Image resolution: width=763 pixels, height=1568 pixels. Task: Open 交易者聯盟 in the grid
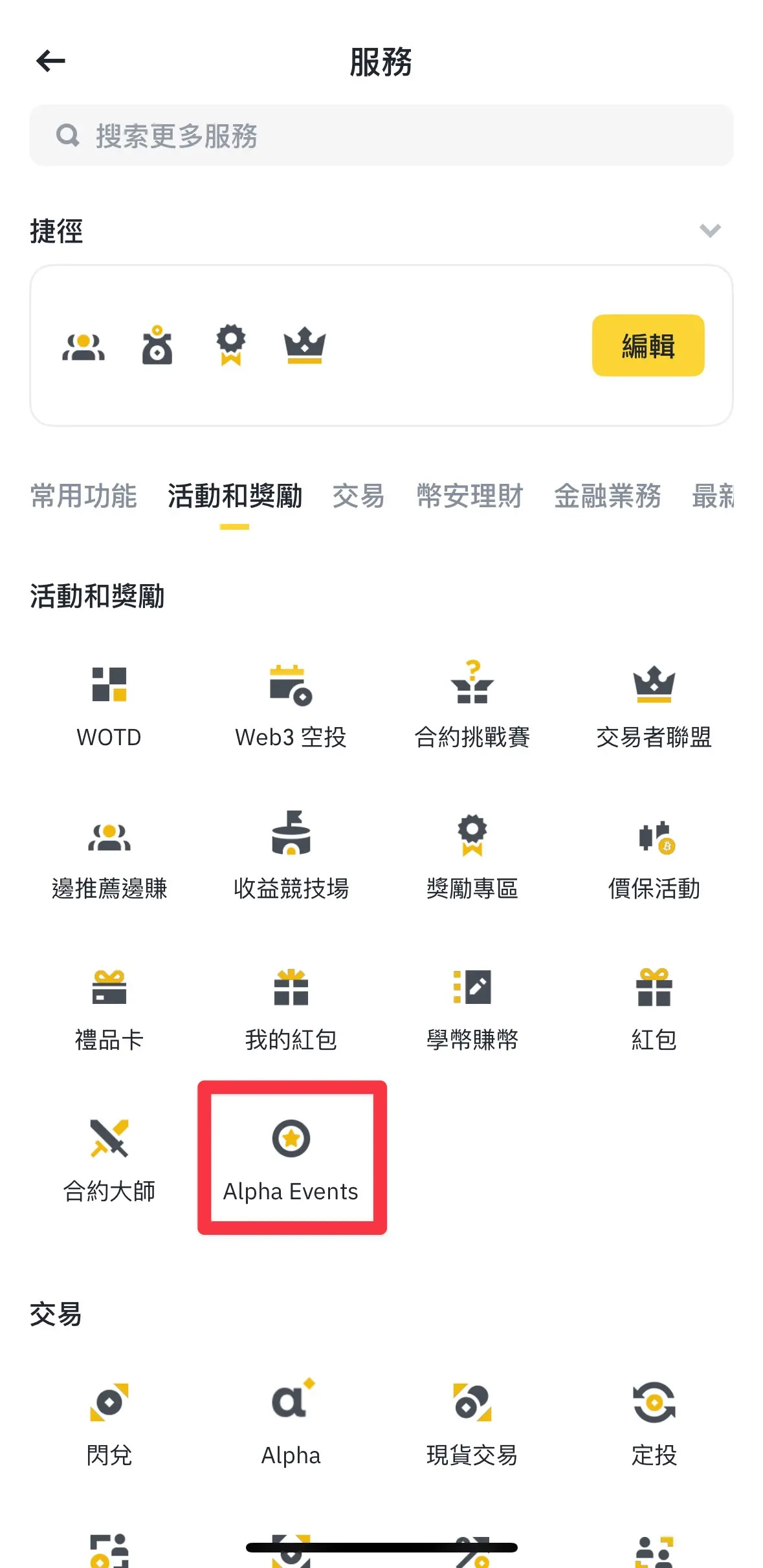(654, 705)
